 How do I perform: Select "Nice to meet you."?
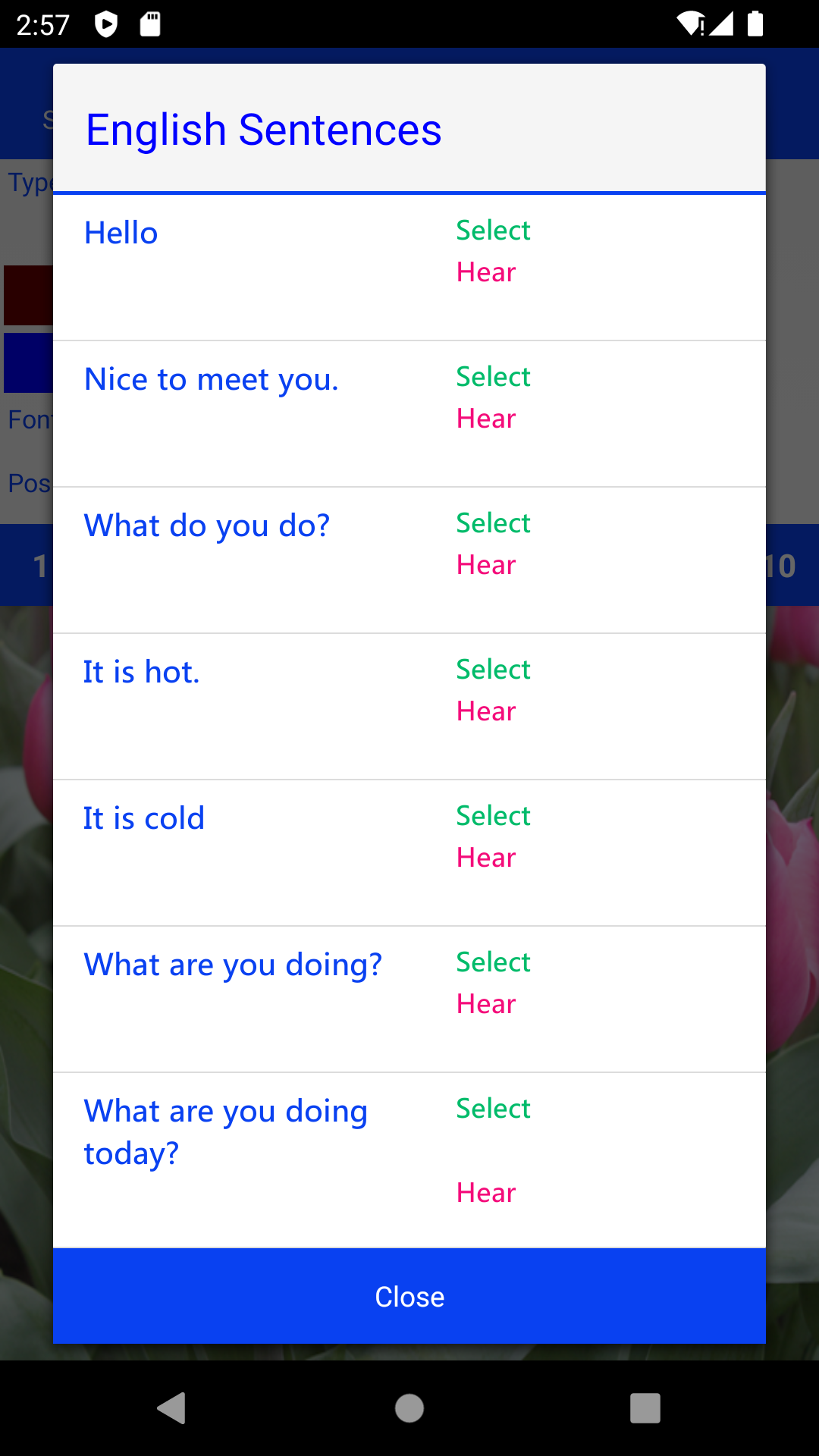493,377
